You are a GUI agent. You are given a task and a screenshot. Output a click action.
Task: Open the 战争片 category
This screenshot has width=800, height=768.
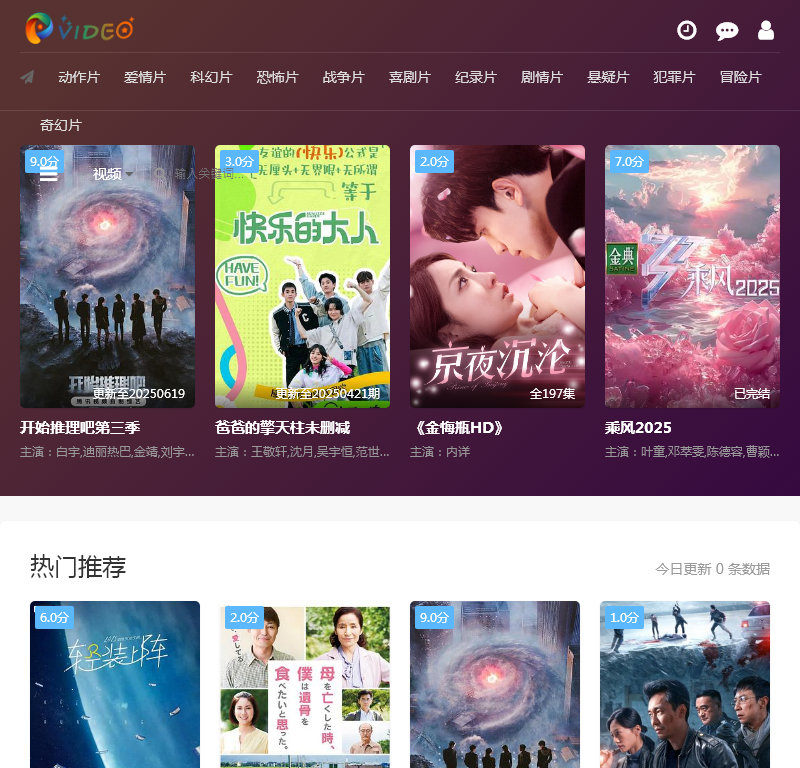coord(343,77)
